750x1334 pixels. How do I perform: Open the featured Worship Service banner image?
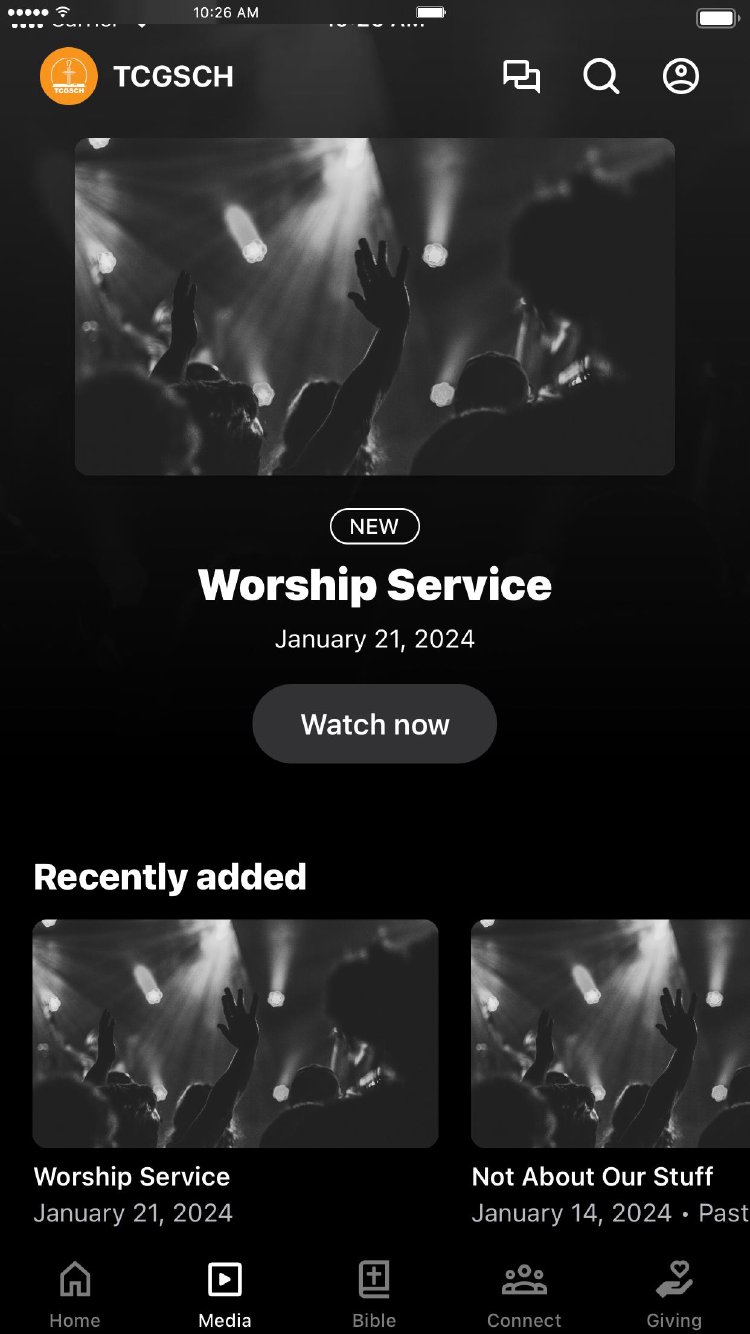coord(374,306)
